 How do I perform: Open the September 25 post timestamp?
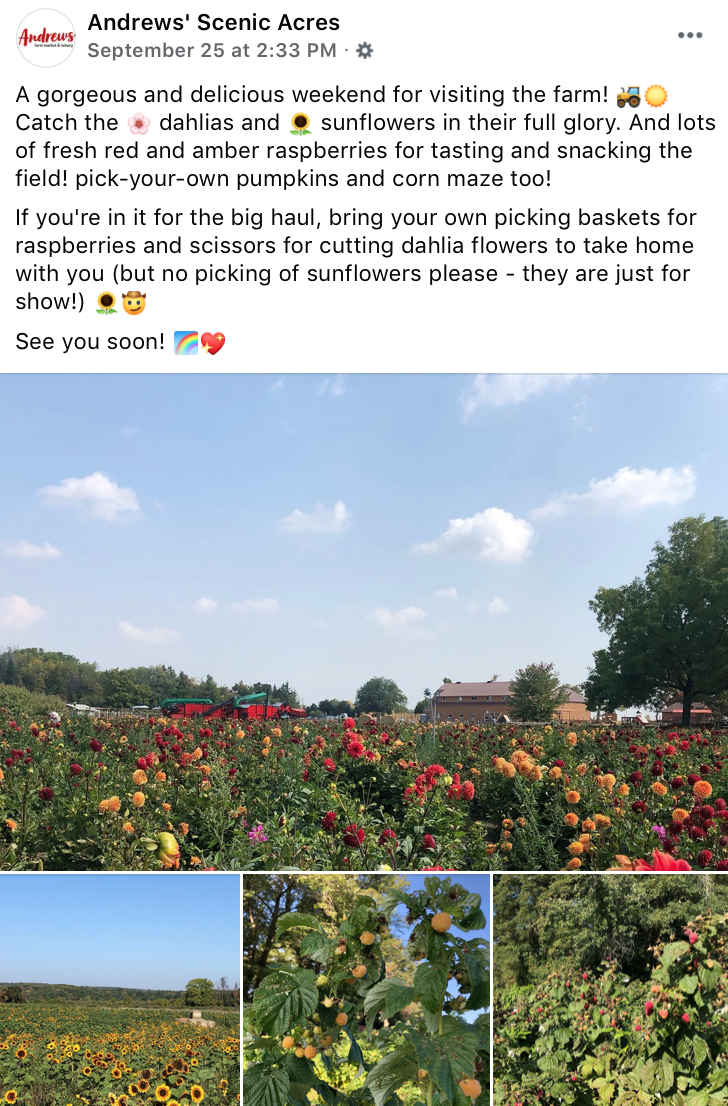click(212, 50)
